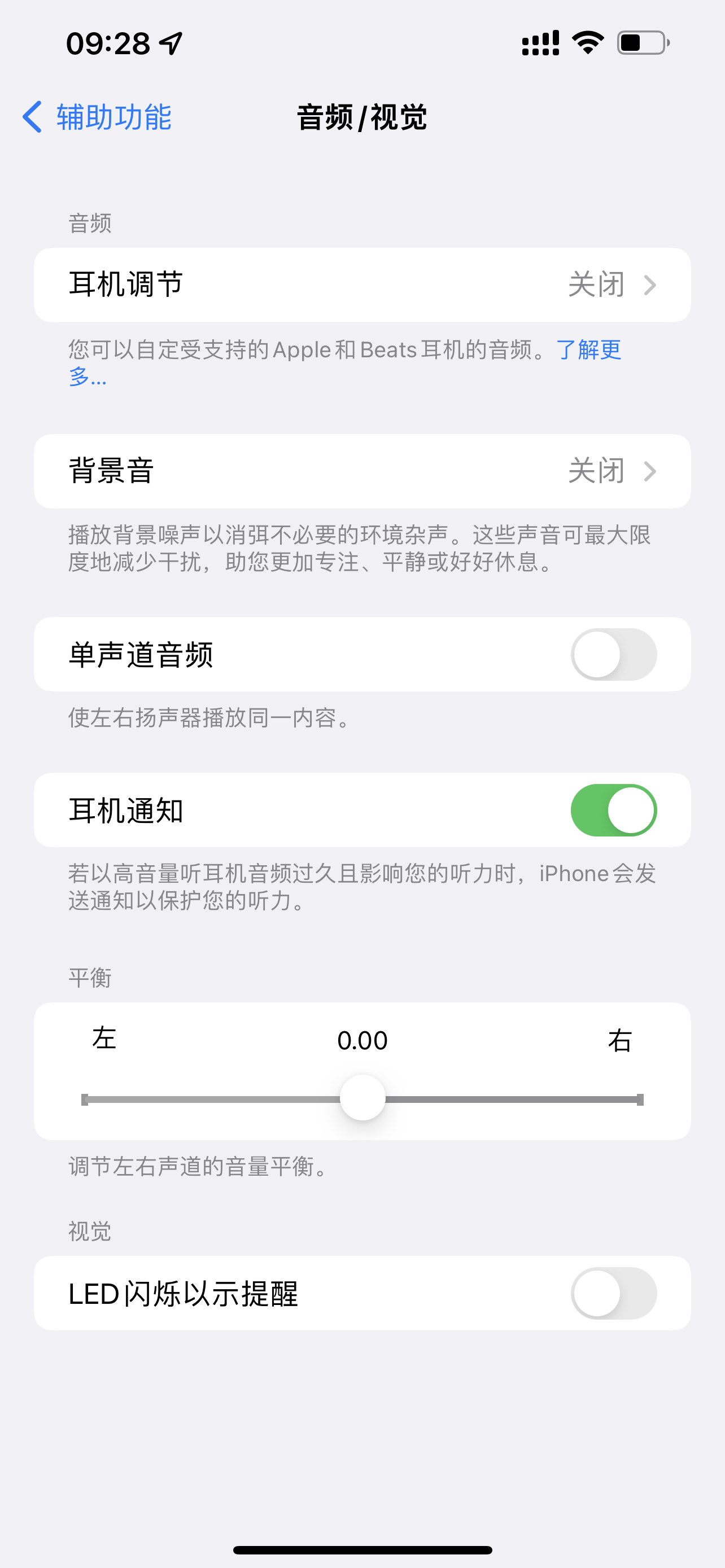This screenshot has height=1568, width=725.
Task: Tap the 了解更多 link
Action: click(588, 351)
